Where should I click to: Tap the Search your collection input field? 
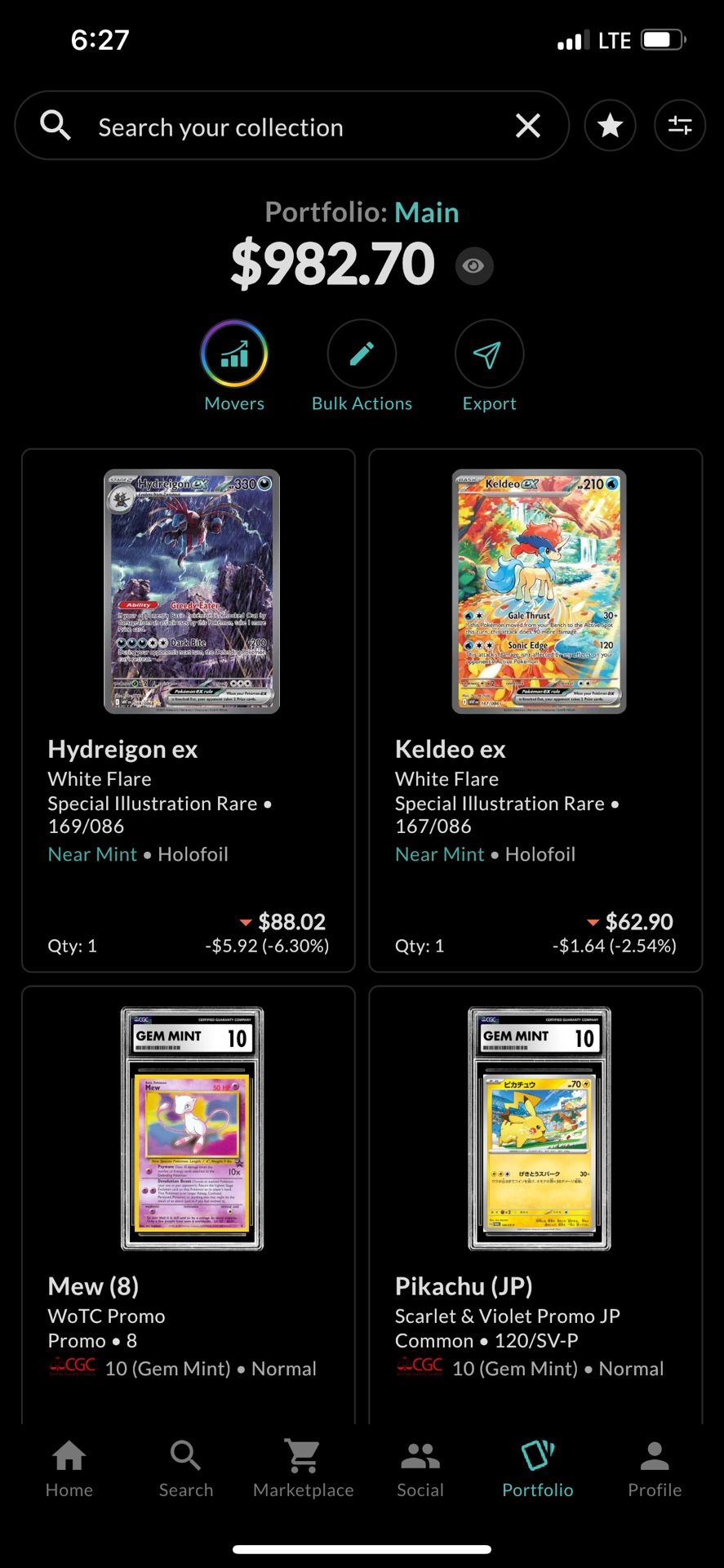click(245, 125)
